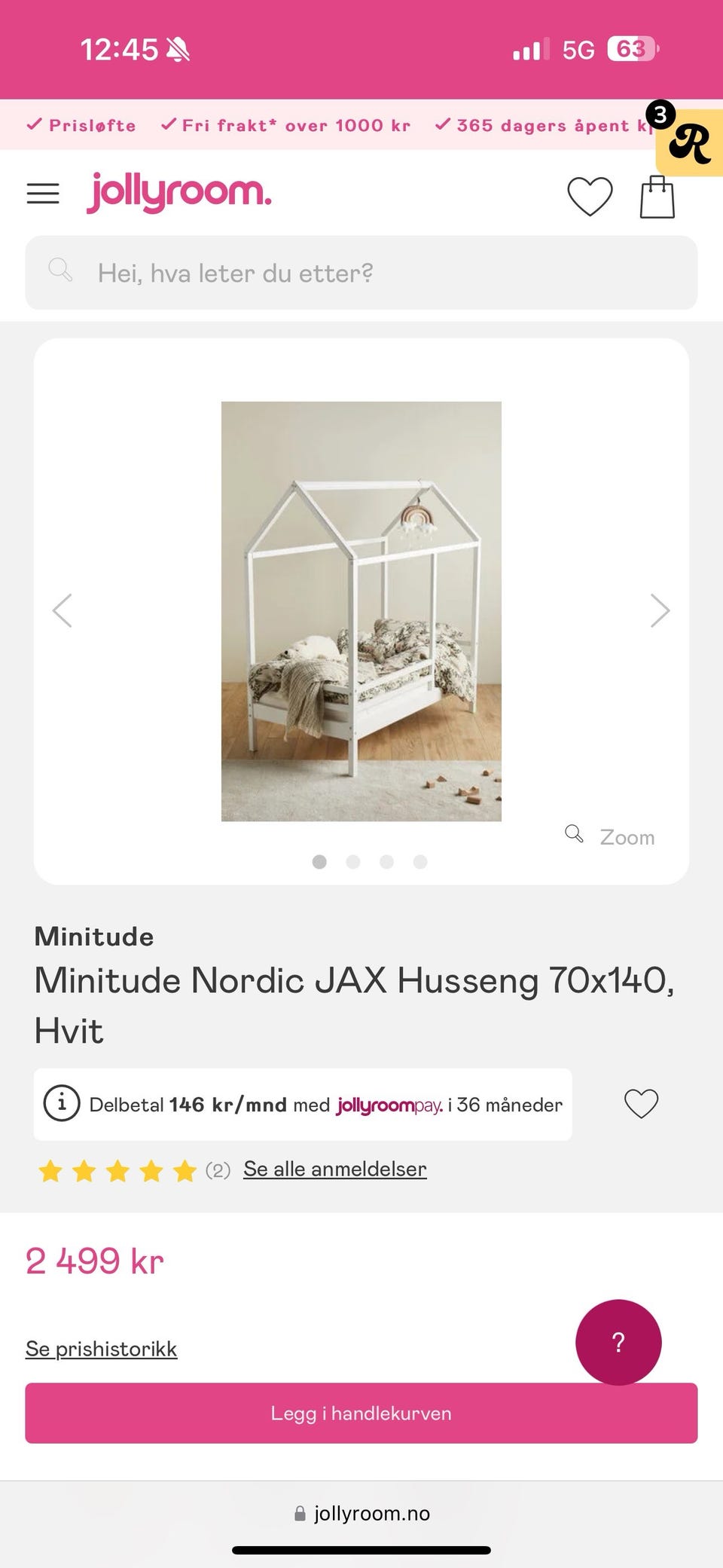Image resolution: width=723 pixels, height=1568 pixels.
Task: Open the hamburger navigation menu
Action: coord(43,193)
